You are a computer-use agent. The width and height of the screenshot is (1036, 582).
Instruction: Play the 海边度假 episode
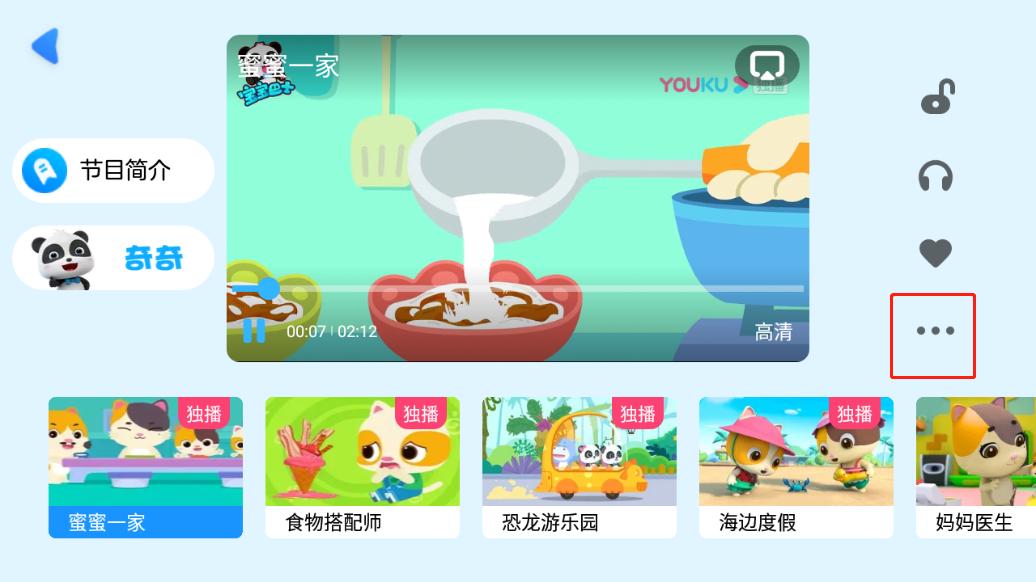tap(796, 467)
